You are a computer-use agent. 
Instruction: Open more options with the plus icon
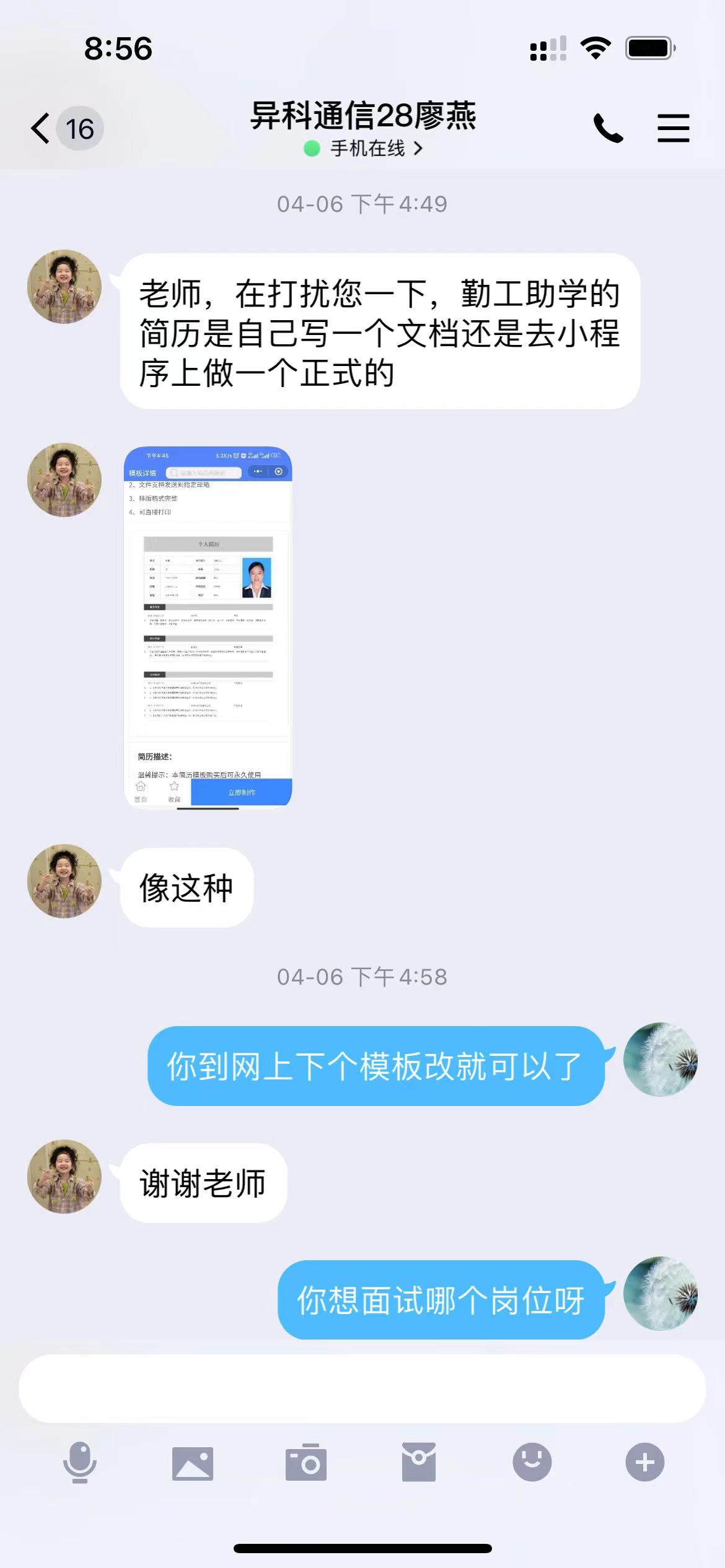[x=644, y=1463]
